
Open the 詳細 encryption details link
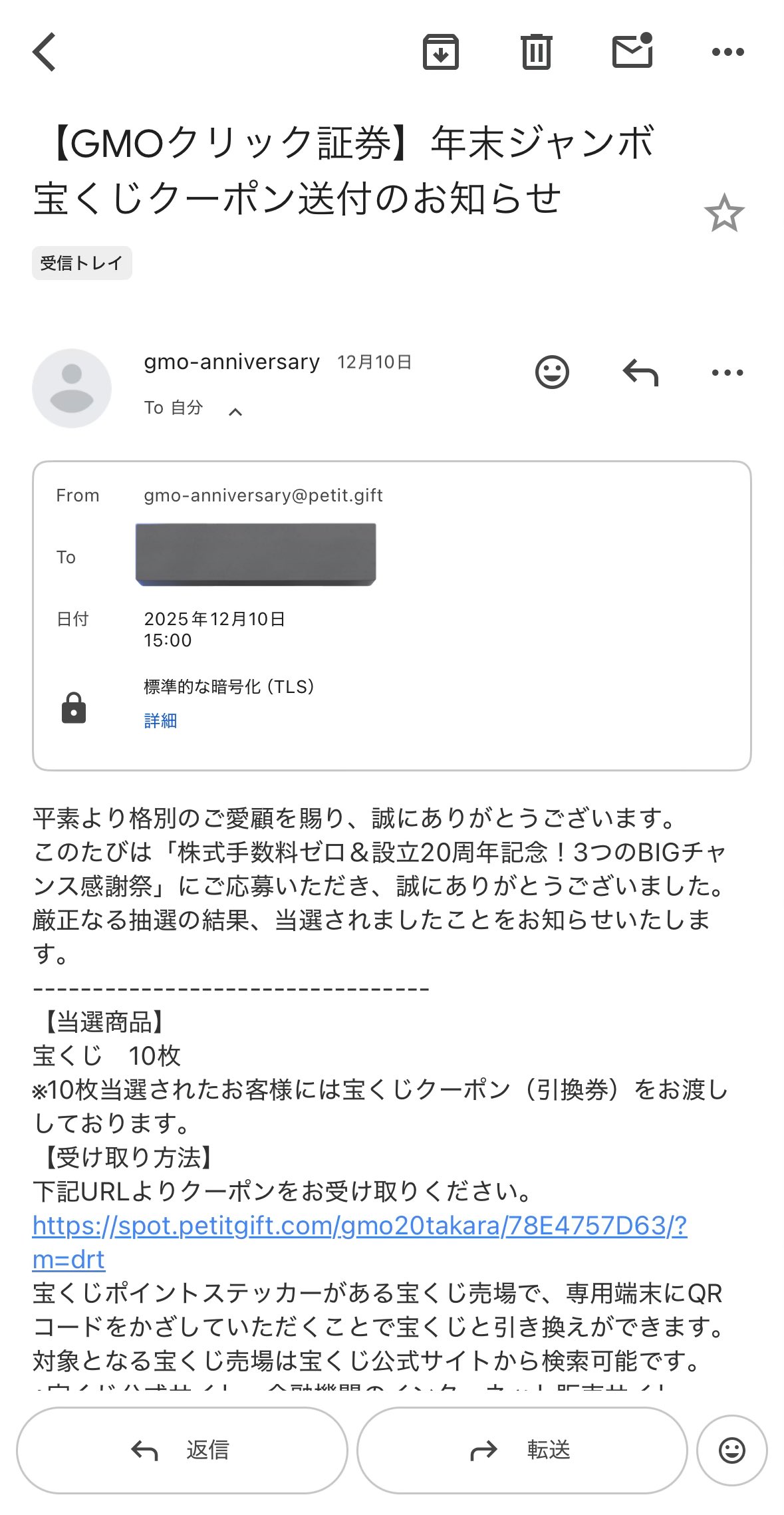(160, 721)
